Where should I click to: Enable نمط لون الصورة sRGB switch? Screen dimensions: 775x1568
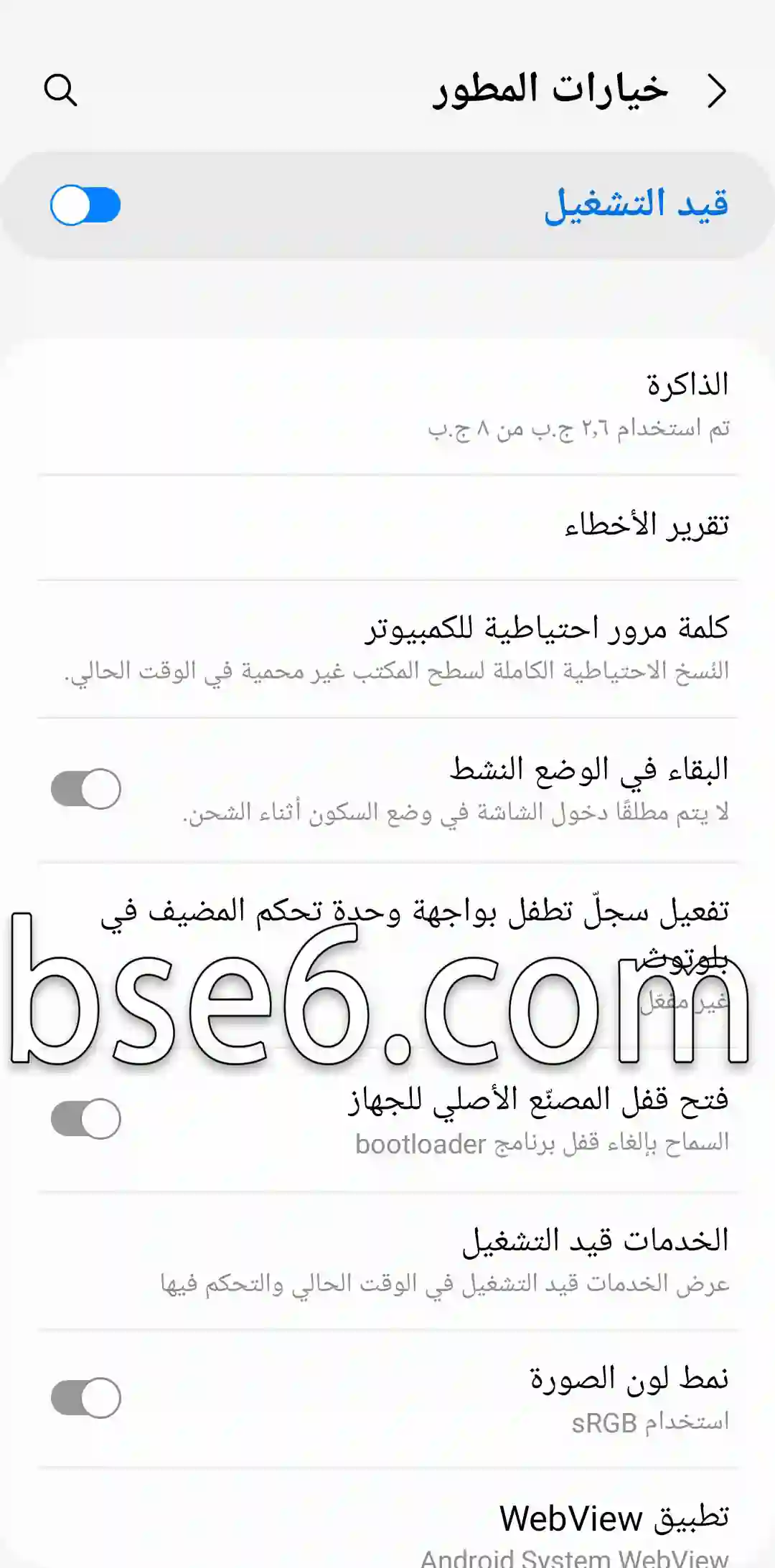coord(85,1398)
